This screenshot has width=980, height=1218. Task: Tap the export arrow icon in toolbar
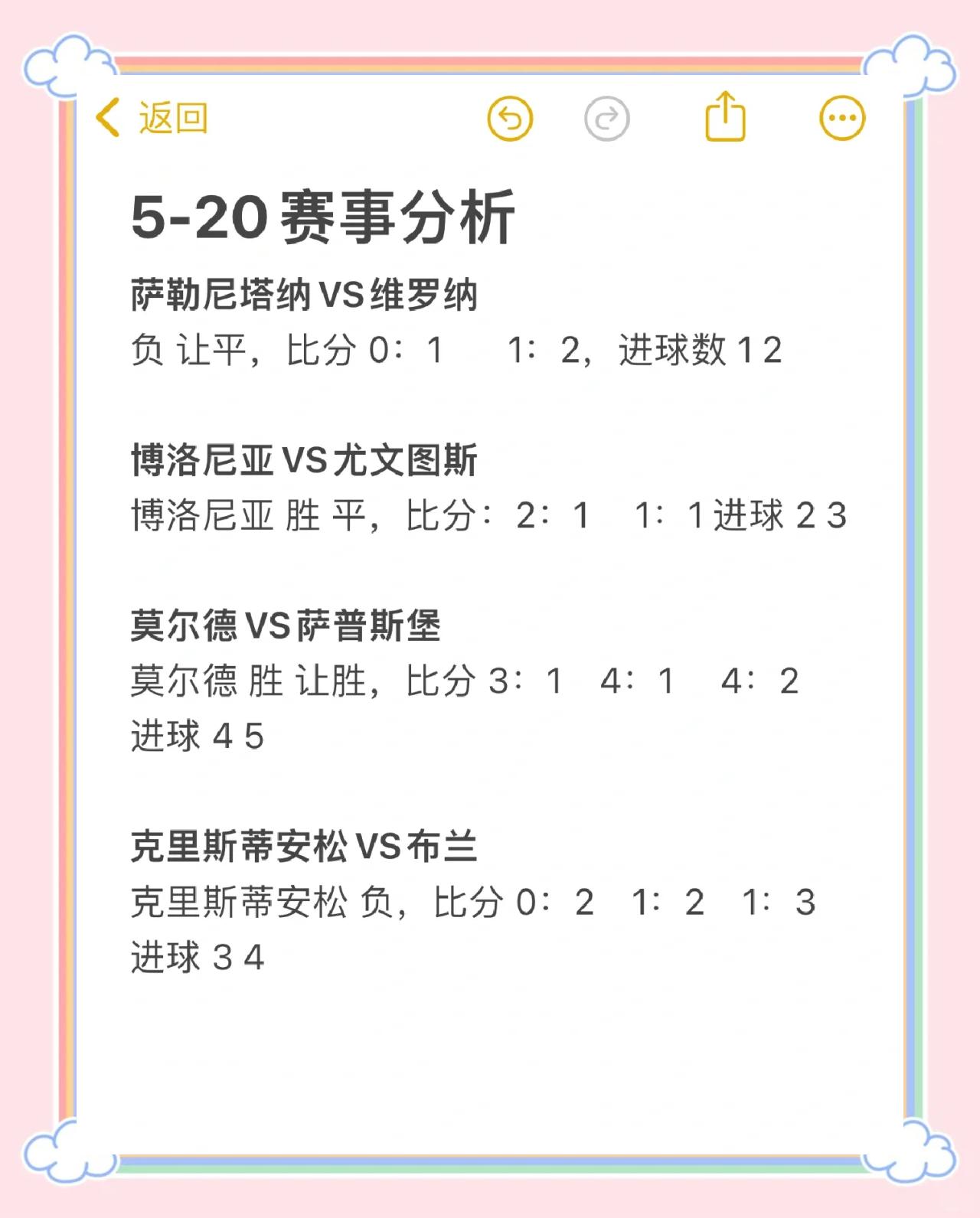[724, 118]
